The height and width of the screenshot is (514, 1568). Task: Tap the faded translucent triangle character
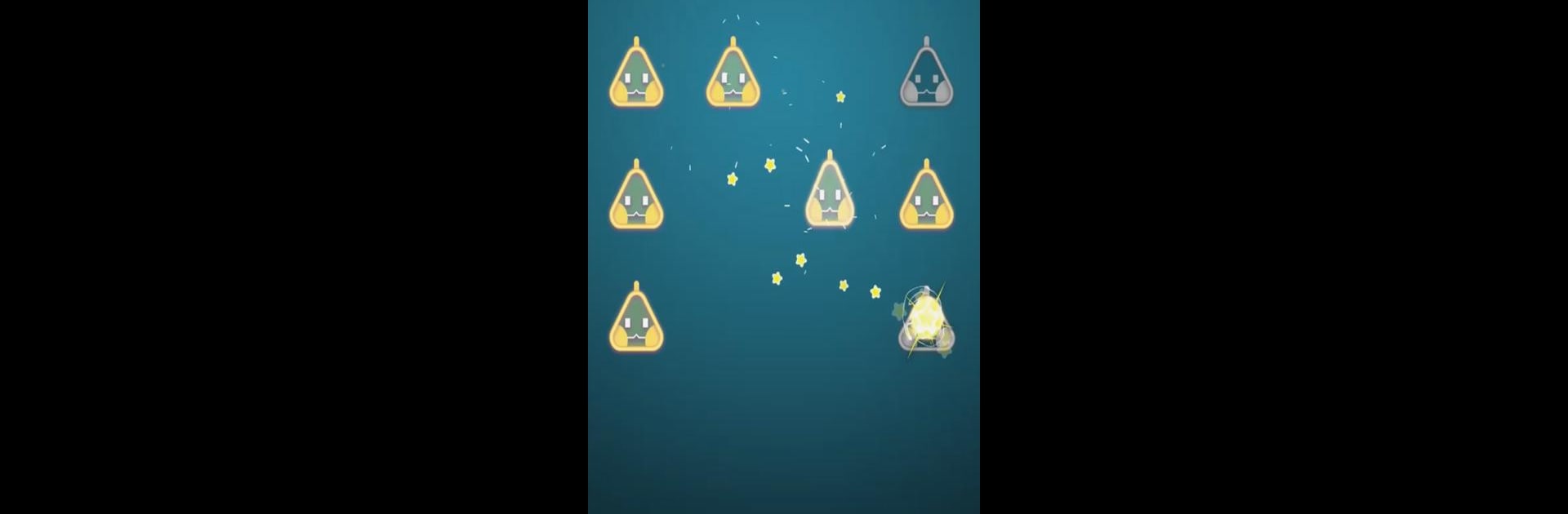click(830, 193)
